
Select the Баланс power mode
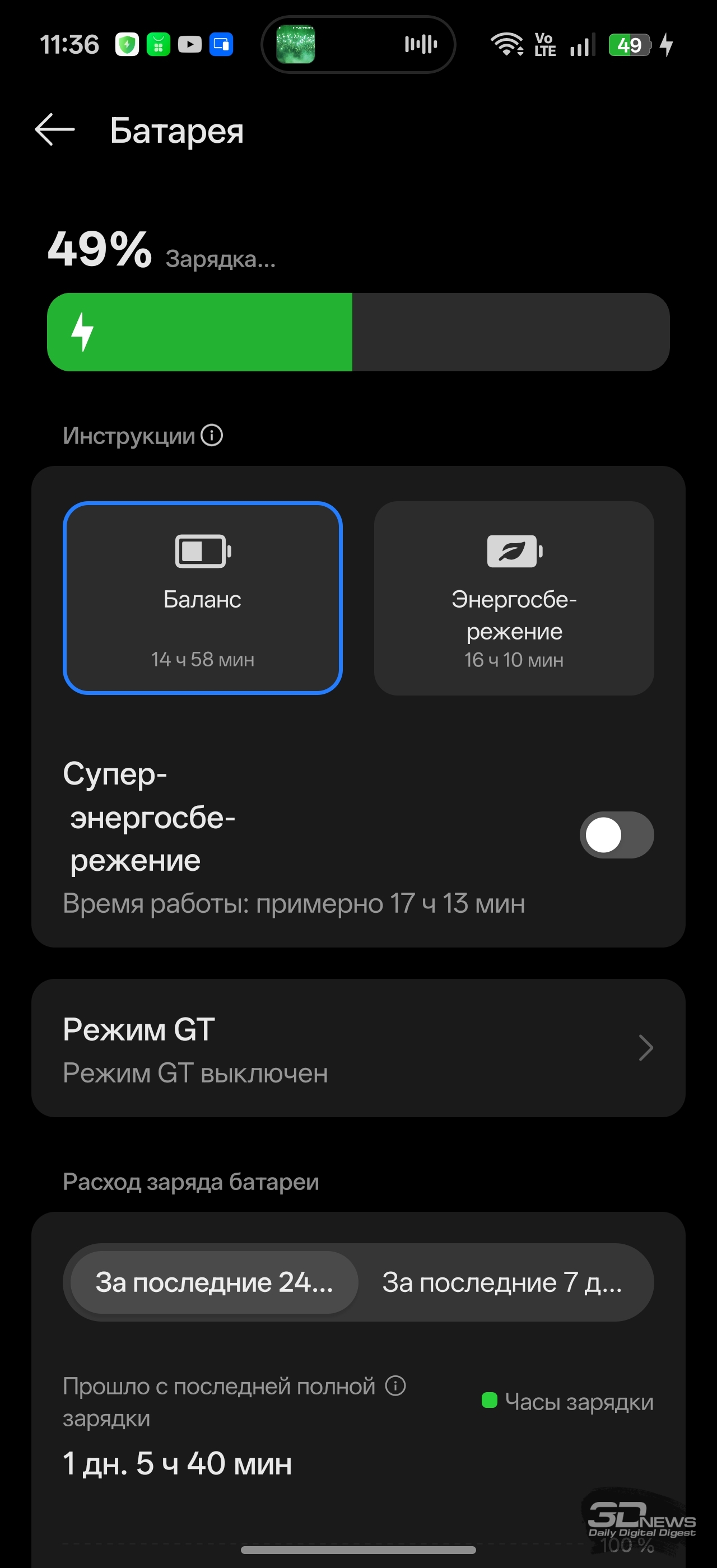click(202, 598)
